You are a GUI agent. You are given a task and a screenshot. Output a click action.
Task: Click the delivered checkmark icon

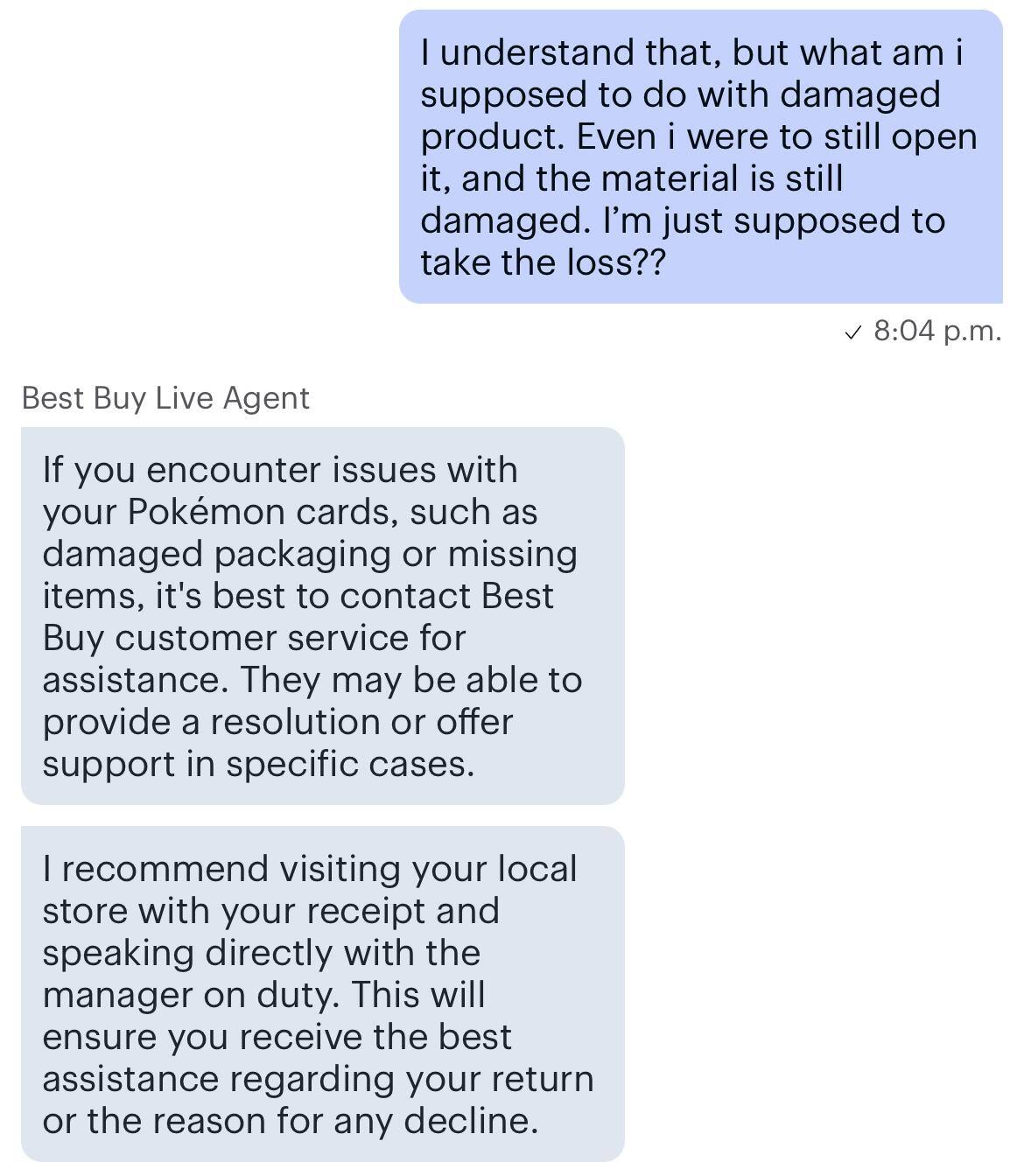click(855, 331)
